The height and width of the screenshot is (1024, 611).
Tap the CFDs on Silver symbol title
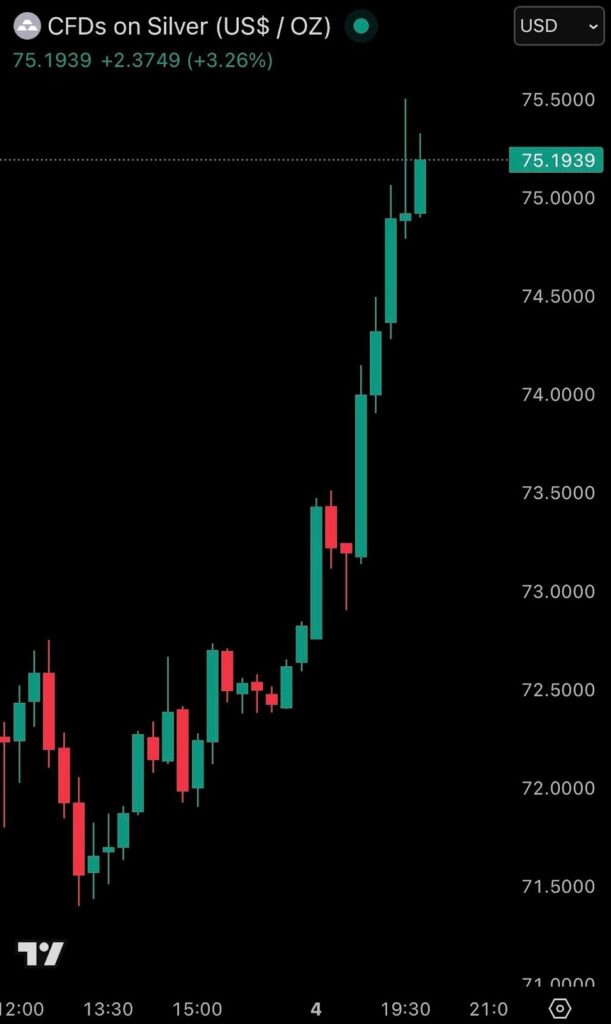pos(189,27)
